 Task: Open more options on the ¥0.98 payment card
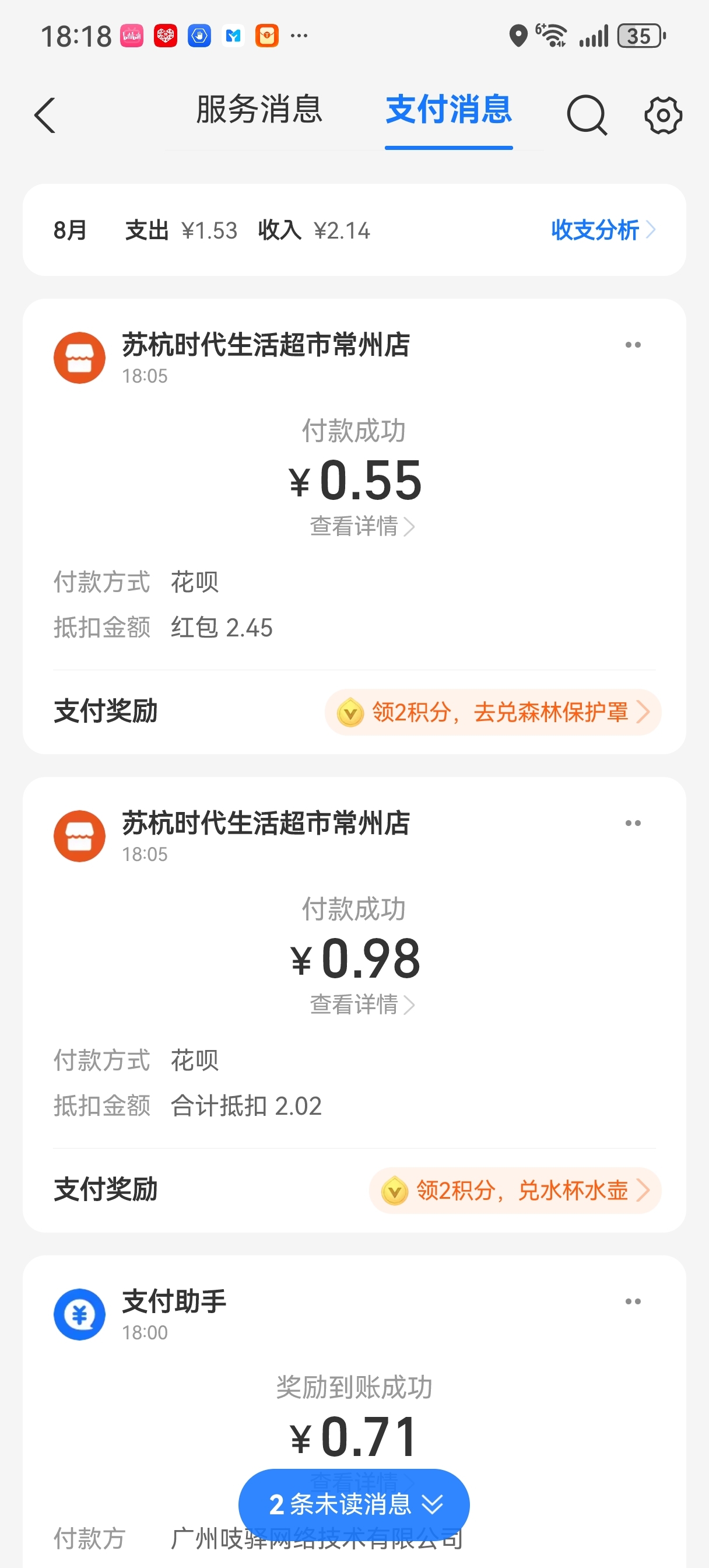tap(633, 823)
